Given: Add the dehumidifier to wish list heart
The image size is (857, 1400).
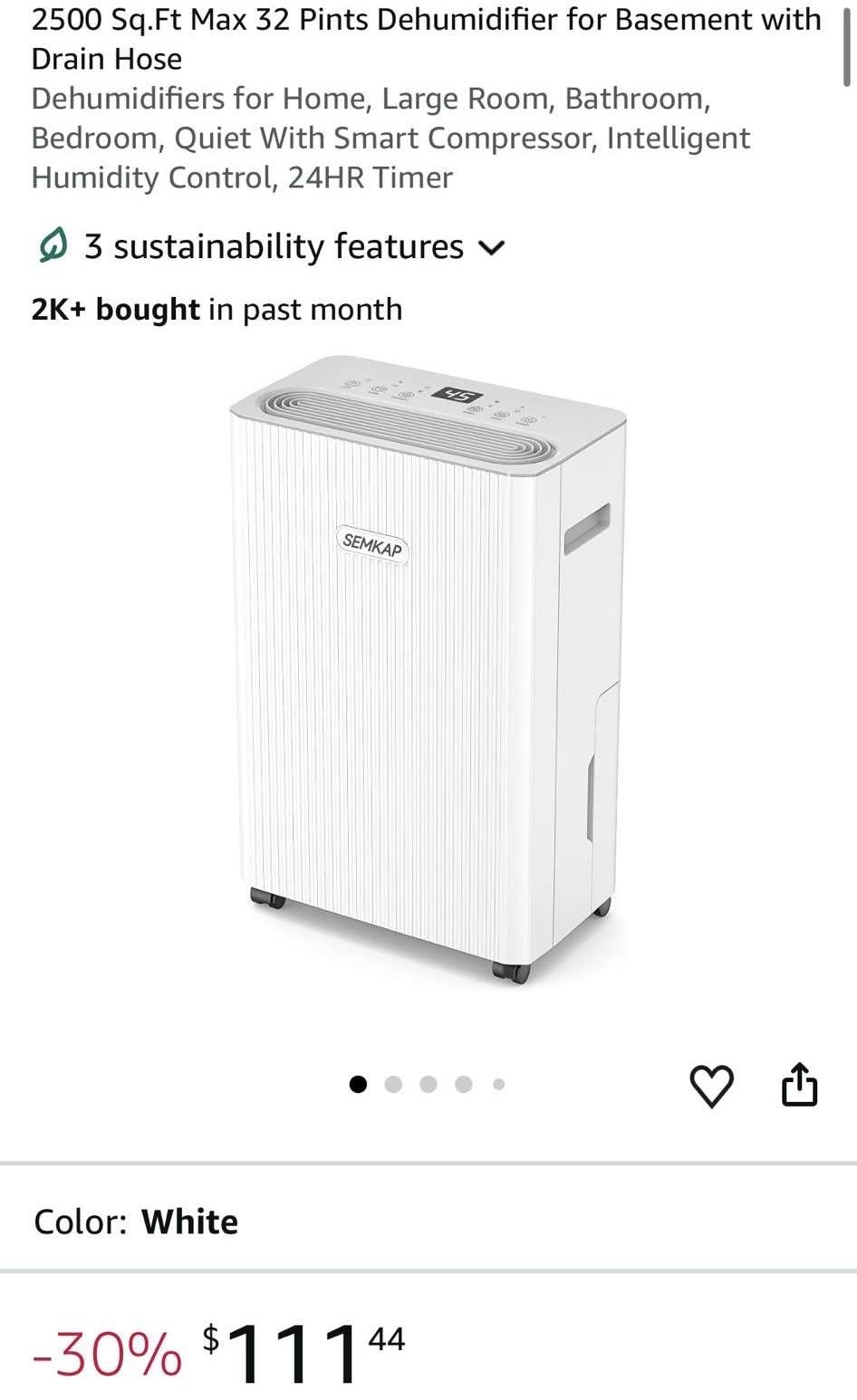Looking at the screenshot, I should [711, 1085].
